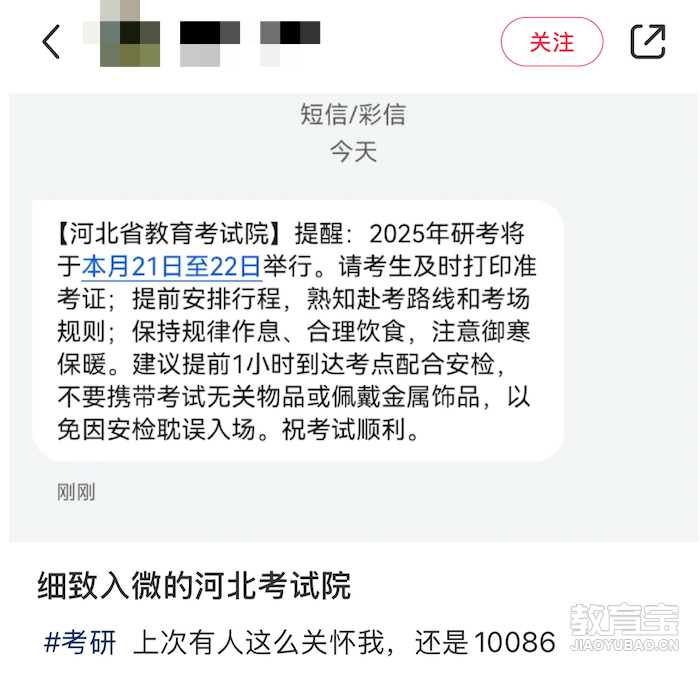View the posted SMS screenshot image

352,318
